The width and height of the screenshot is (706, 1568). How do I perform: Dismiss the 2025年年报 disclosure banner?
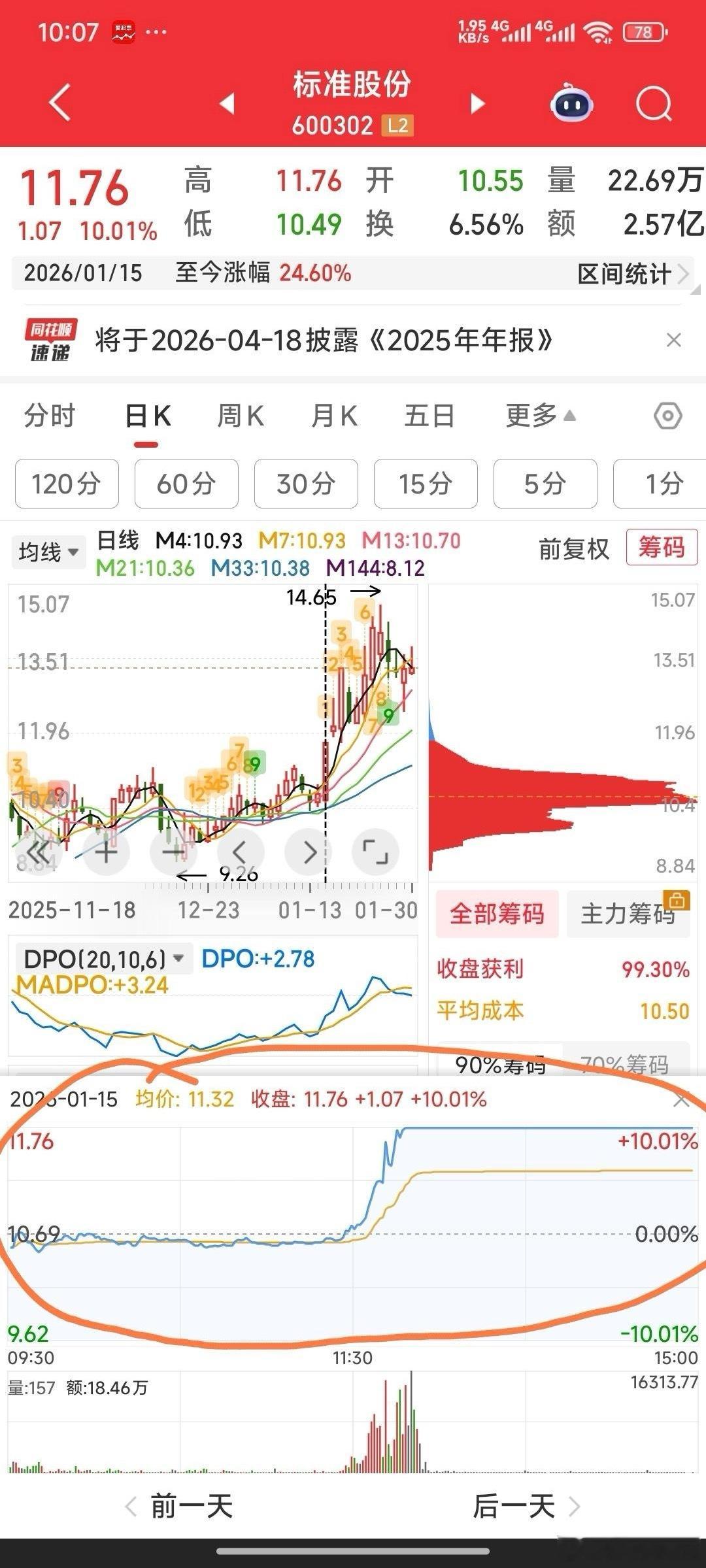(673, 340)
